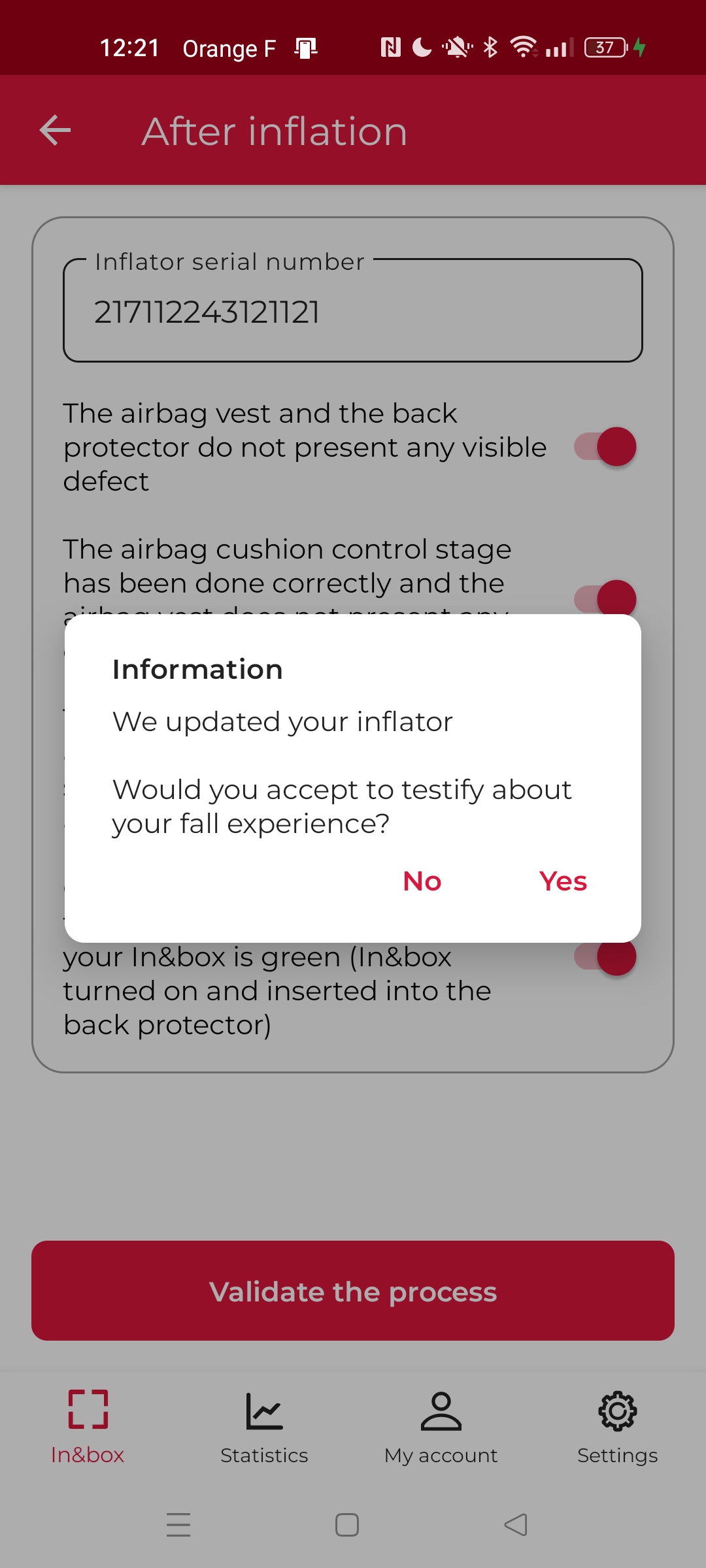Open the Settings tab

(618, 1424)
